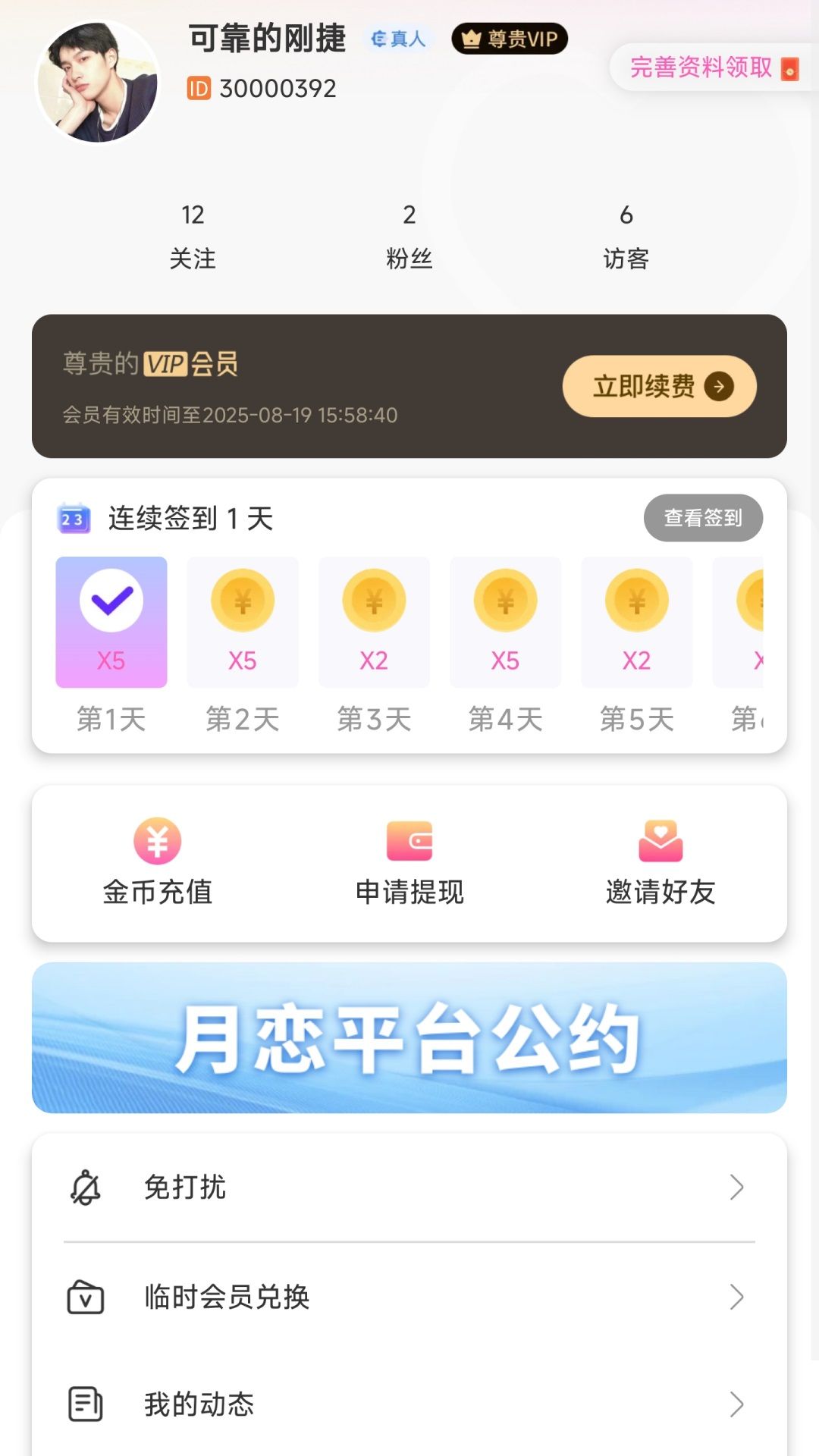Viewport: 819px width, 1456px height.
Task: Tap 邀请好友 to invite friends
Action: pyautogui.click(x=661, y=862)
